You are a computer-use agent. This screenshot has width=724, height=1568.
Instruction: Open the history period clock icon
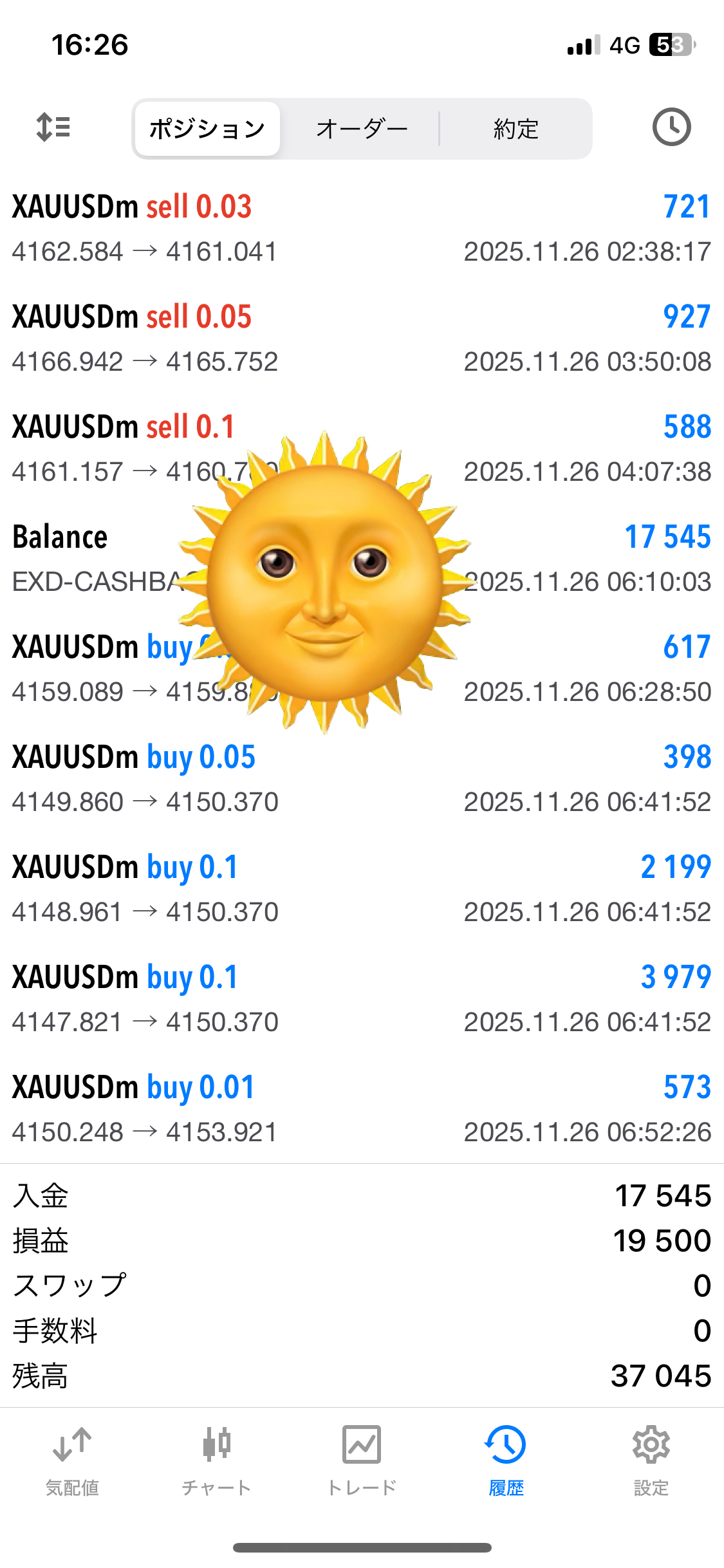671,127
